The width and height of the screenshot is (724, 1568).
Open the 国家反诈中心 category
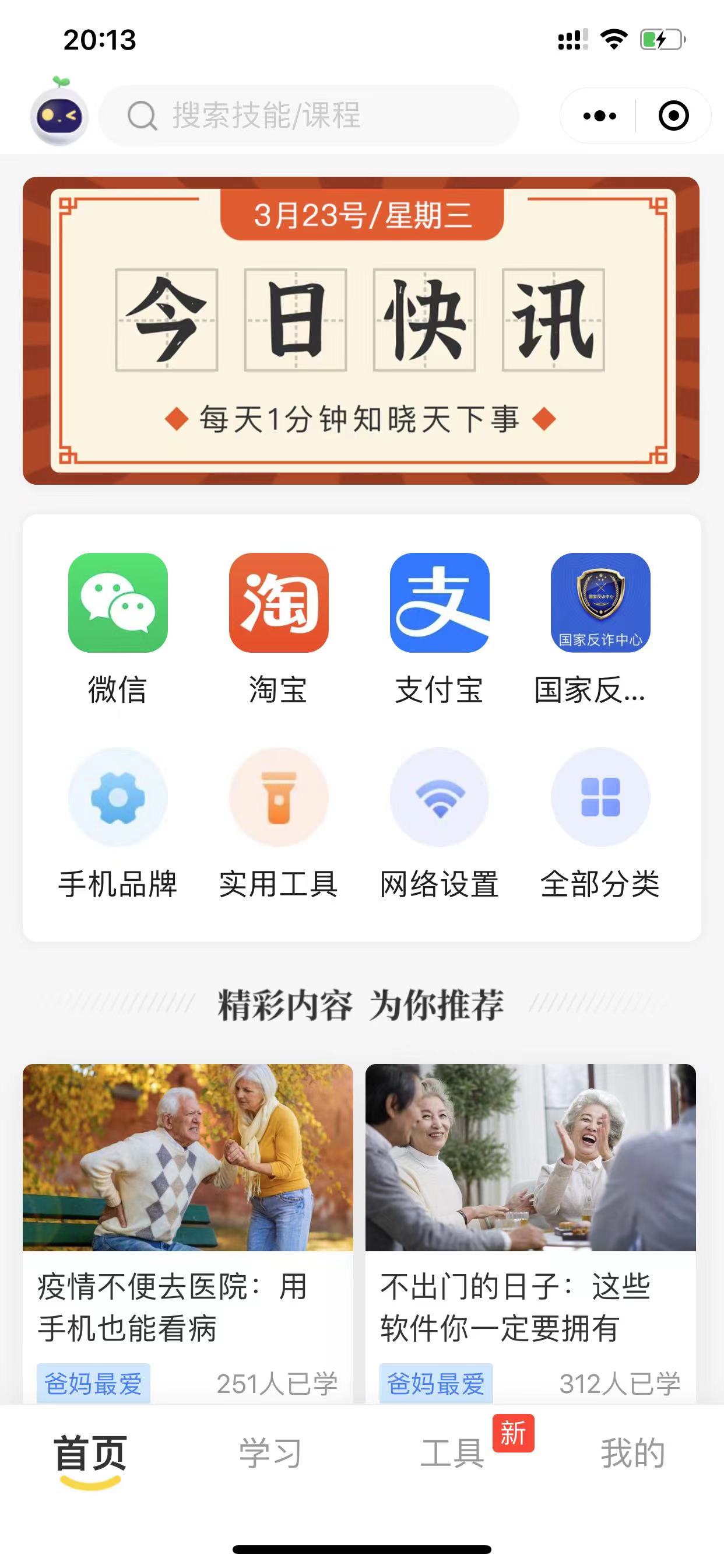tap(600, 629)
